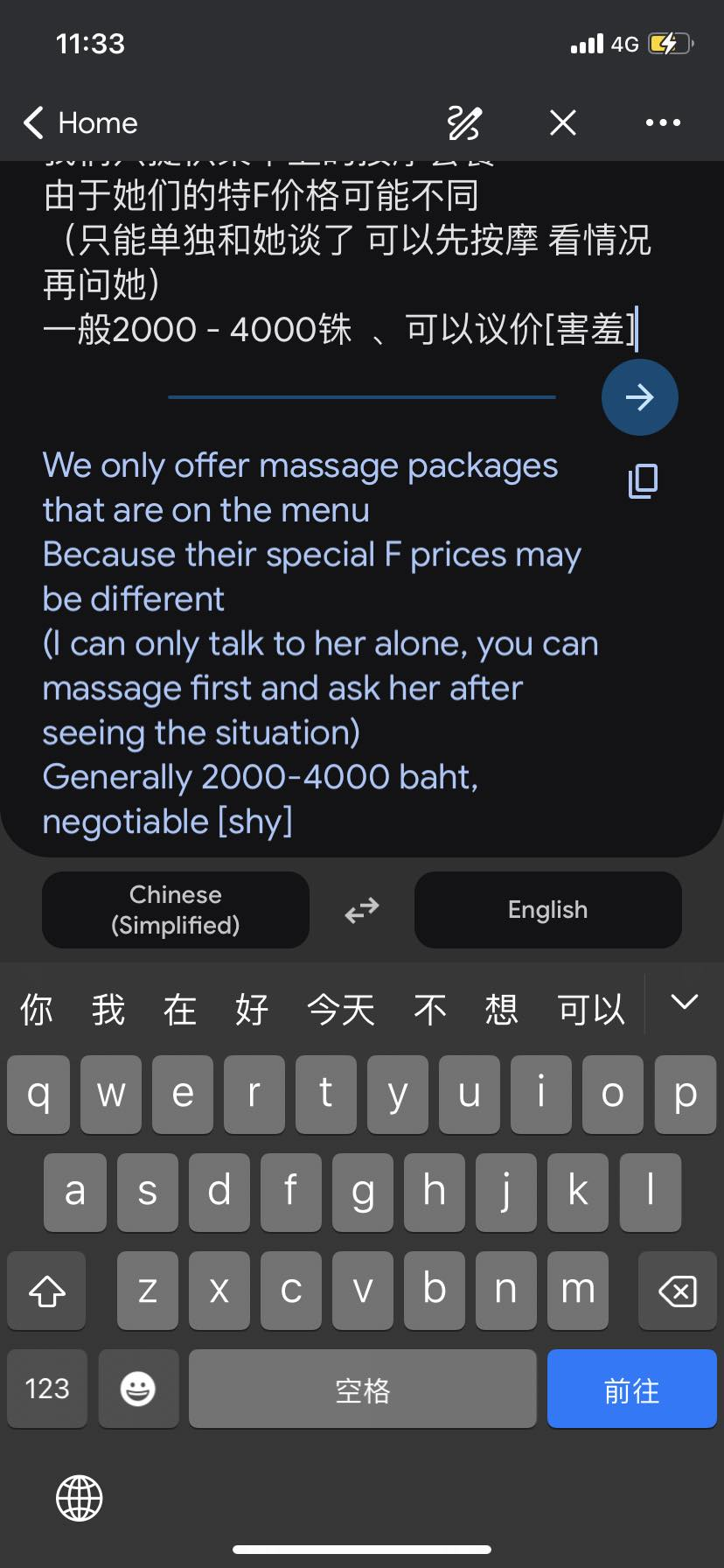Clear the conversation with the X icon
The width and height of the screenshot is (724, 1568).
[562, 123]
